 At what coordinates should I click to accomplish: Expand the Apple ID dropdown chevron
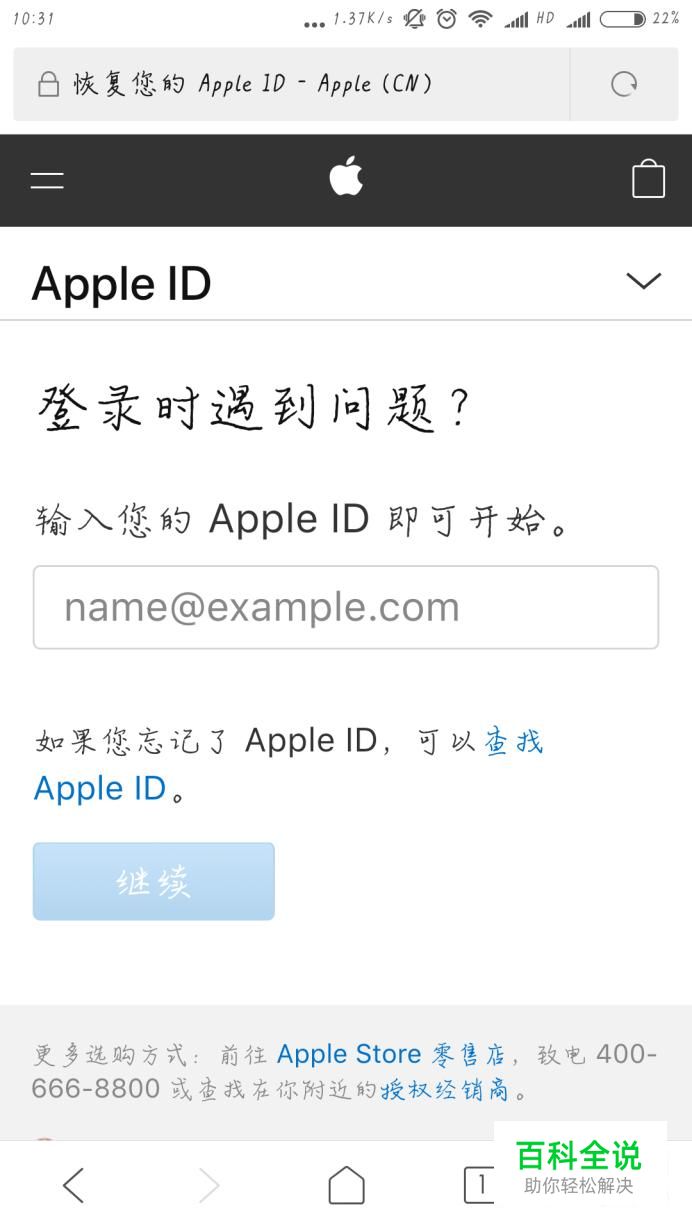click(643, 281)
